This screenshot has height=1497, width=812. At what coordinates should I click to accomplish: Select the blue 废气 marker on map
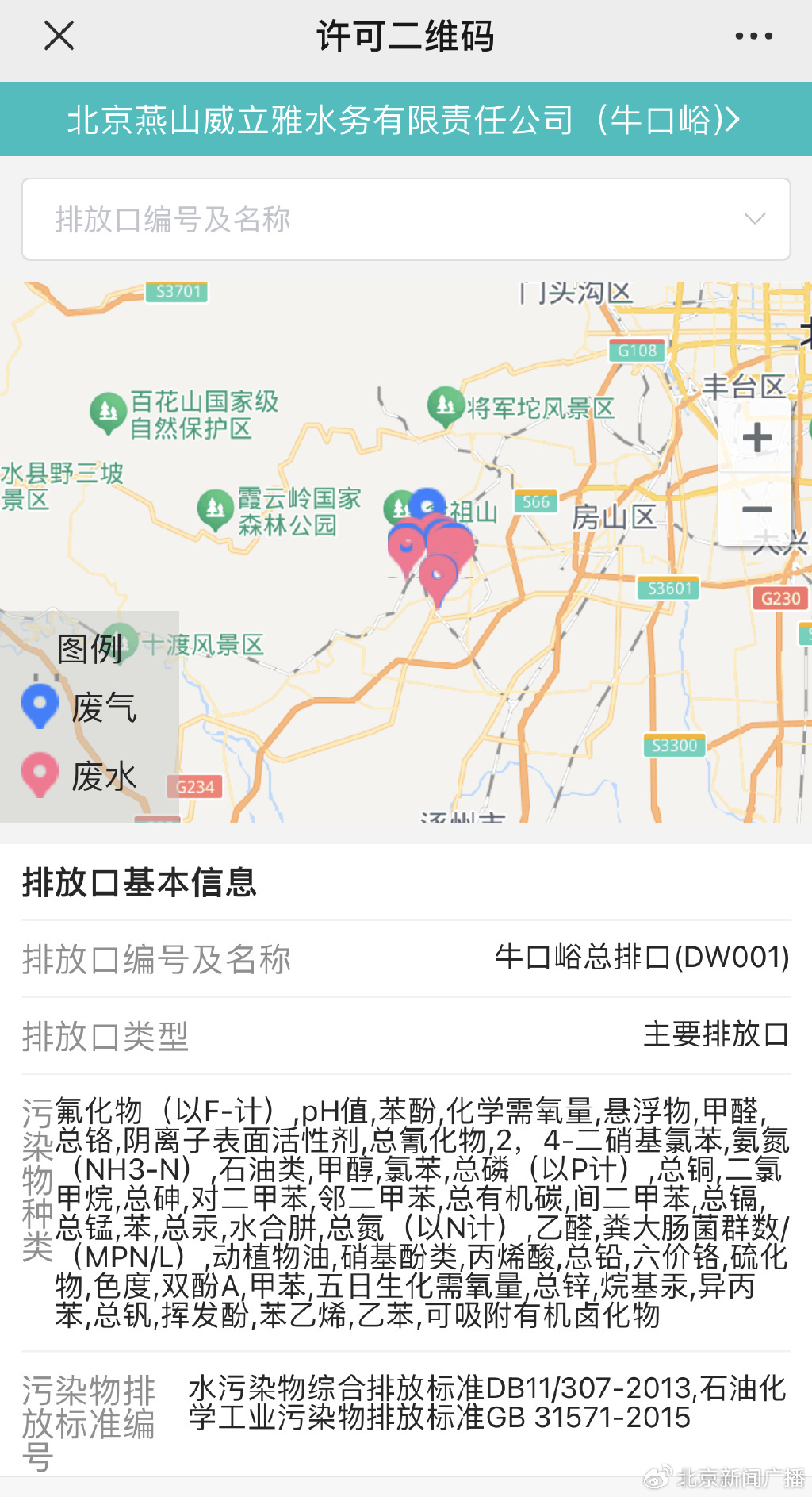click(x=429, y=503)
